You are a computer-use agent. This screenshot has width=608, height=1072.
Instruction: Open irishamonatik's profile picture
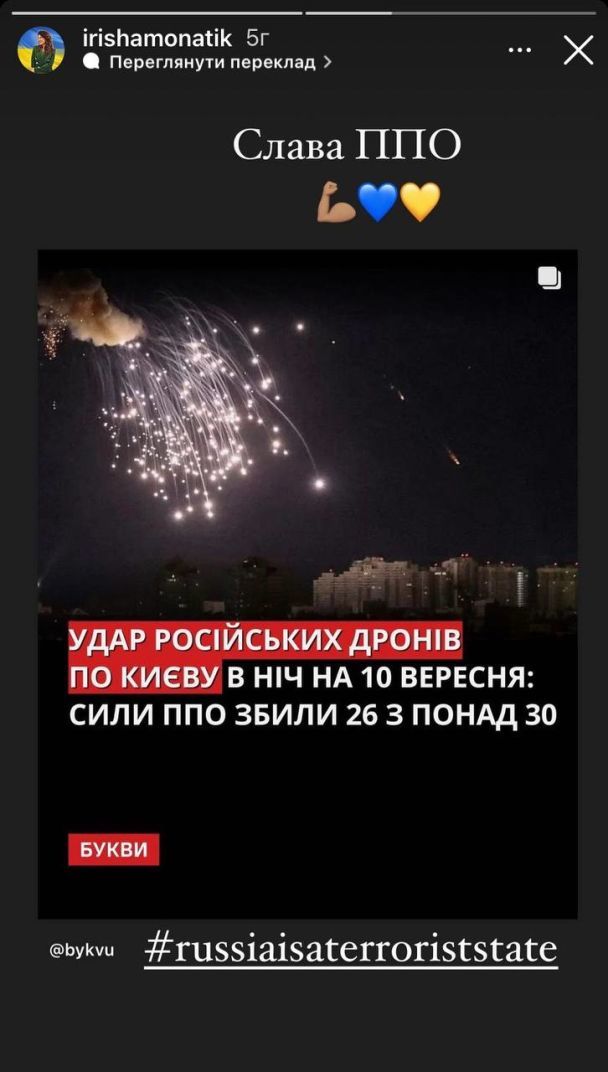(x=41, y=50)
